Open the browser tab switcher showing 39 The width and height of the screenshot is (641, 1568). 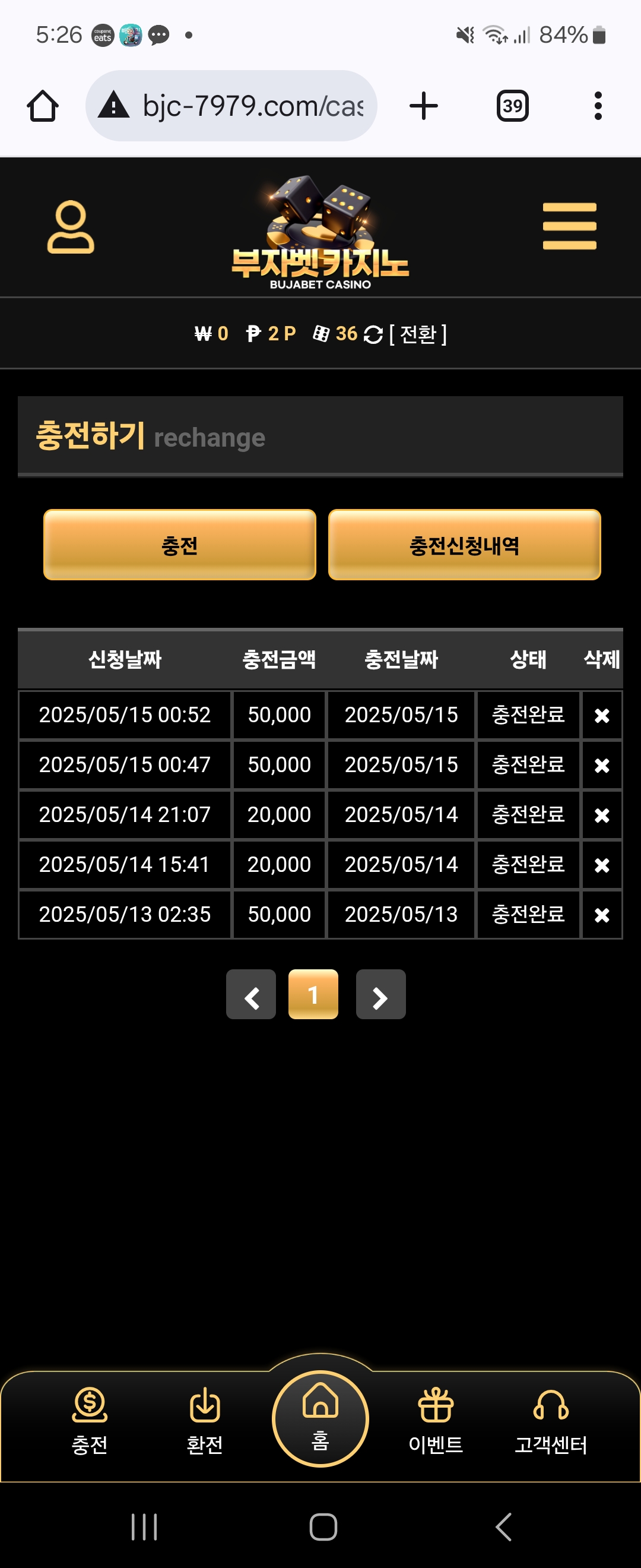(x=512, y=106)
